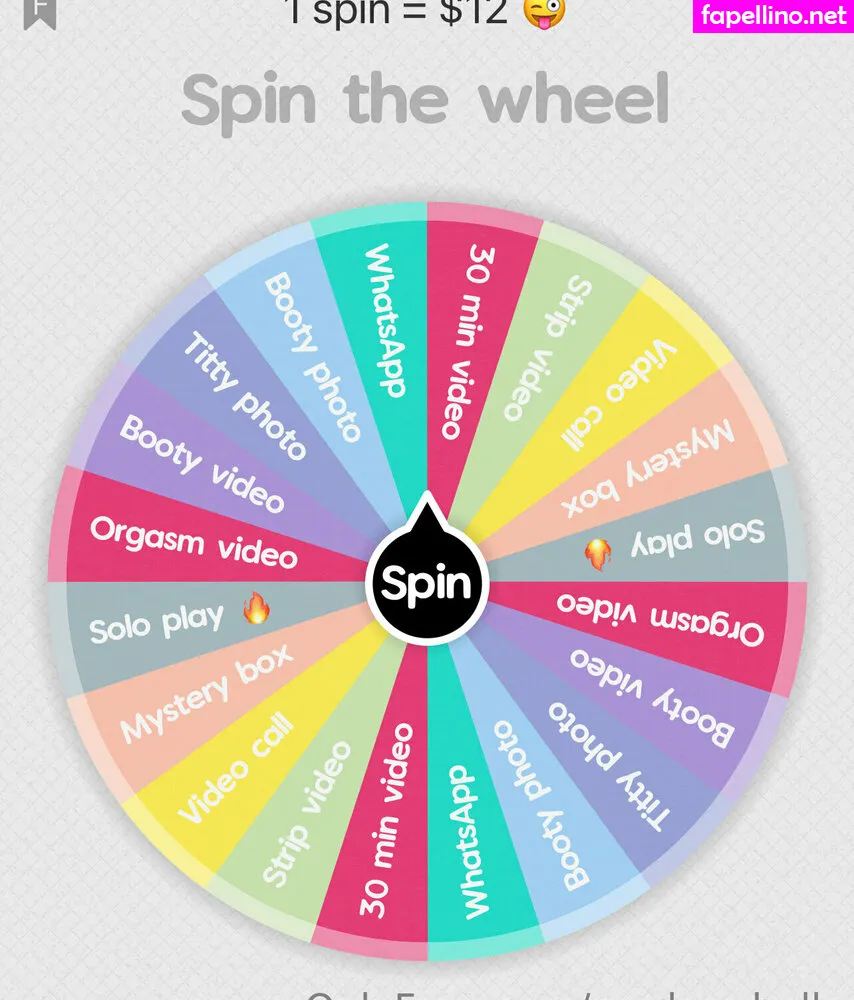
Task: Tap the Spin button on the wheel
Action: pos(427,584)
